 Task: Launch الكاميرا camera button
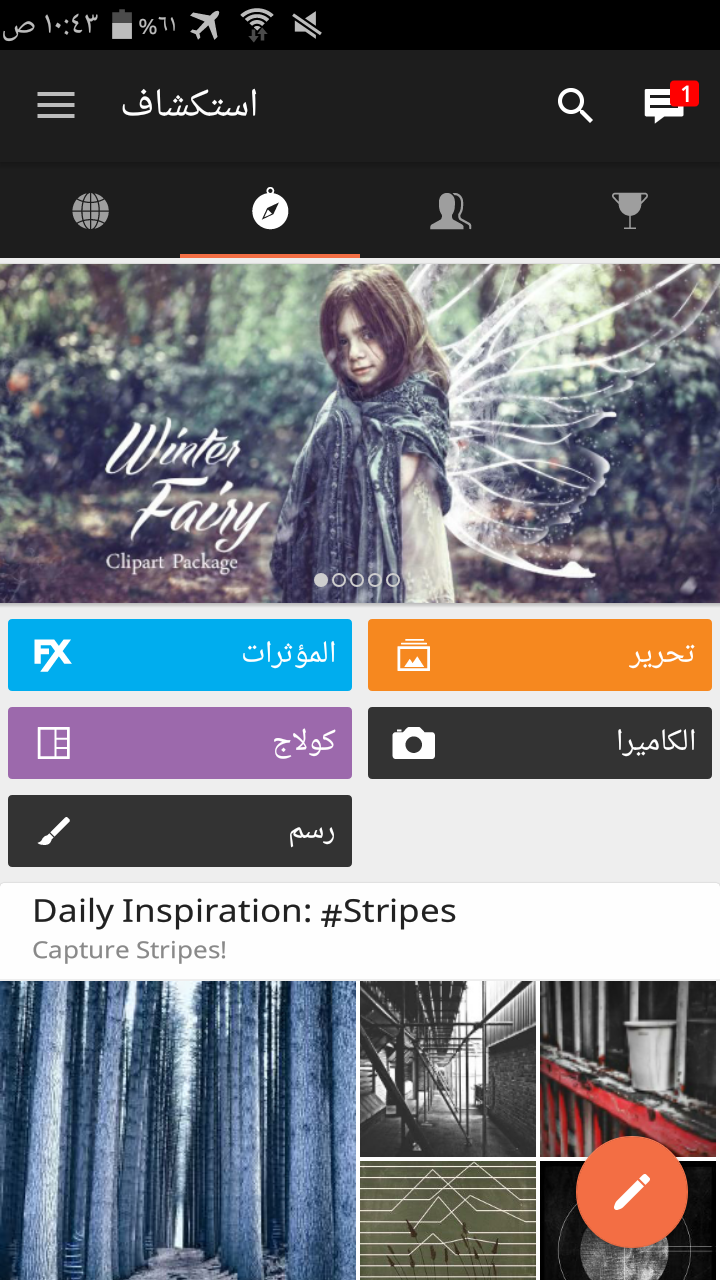(540, 743)
